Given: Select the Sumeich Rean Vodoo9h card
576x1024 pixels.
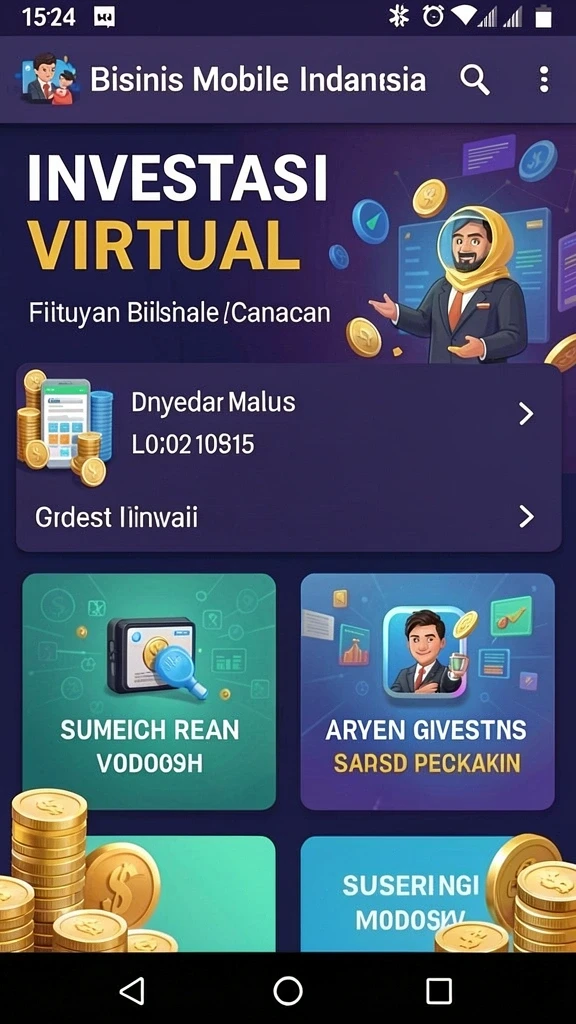Looking at the screenshot, I should click(149, 692).
